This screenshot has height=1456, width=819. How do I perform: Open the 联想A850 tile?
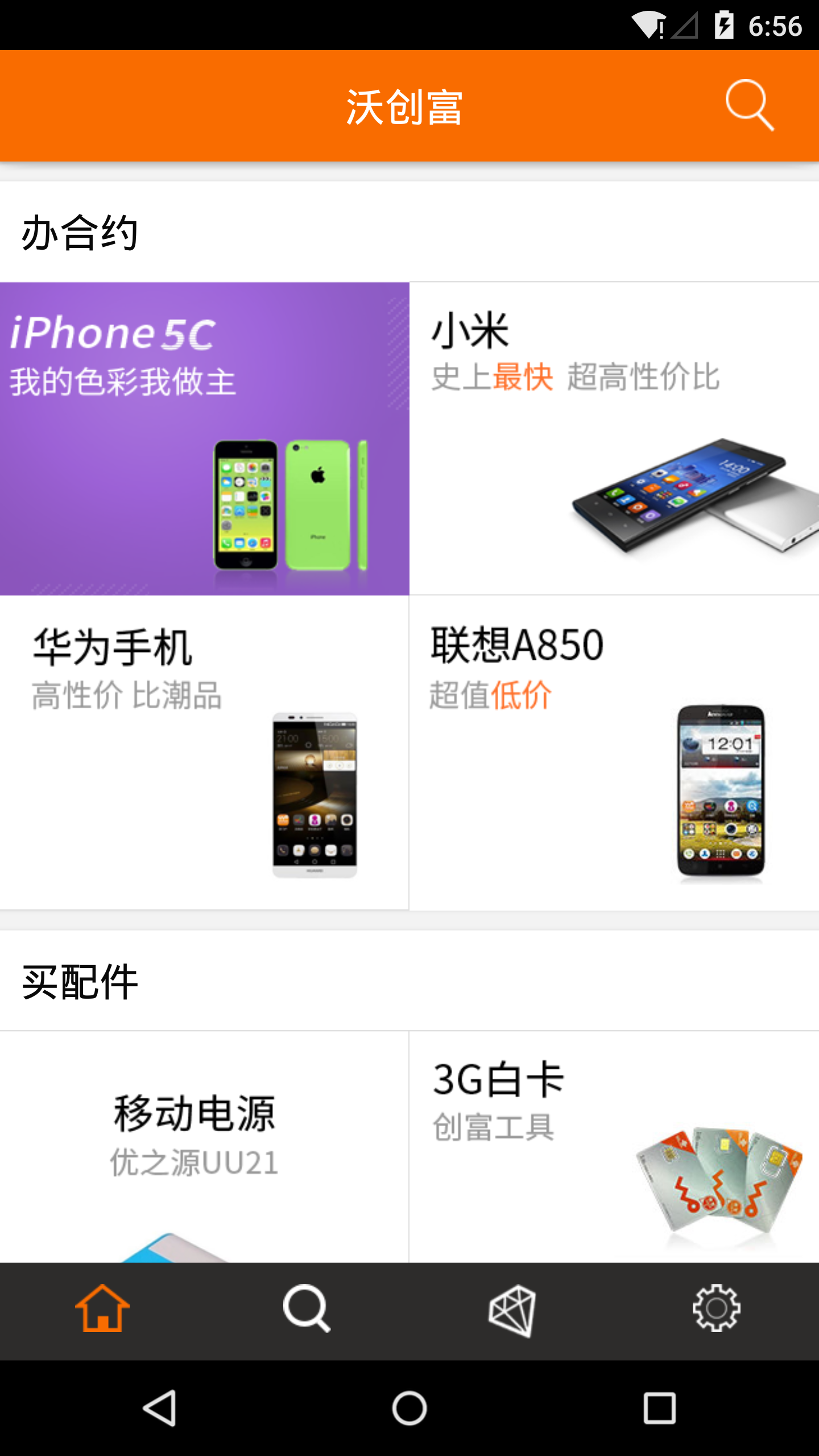[614, 752]
